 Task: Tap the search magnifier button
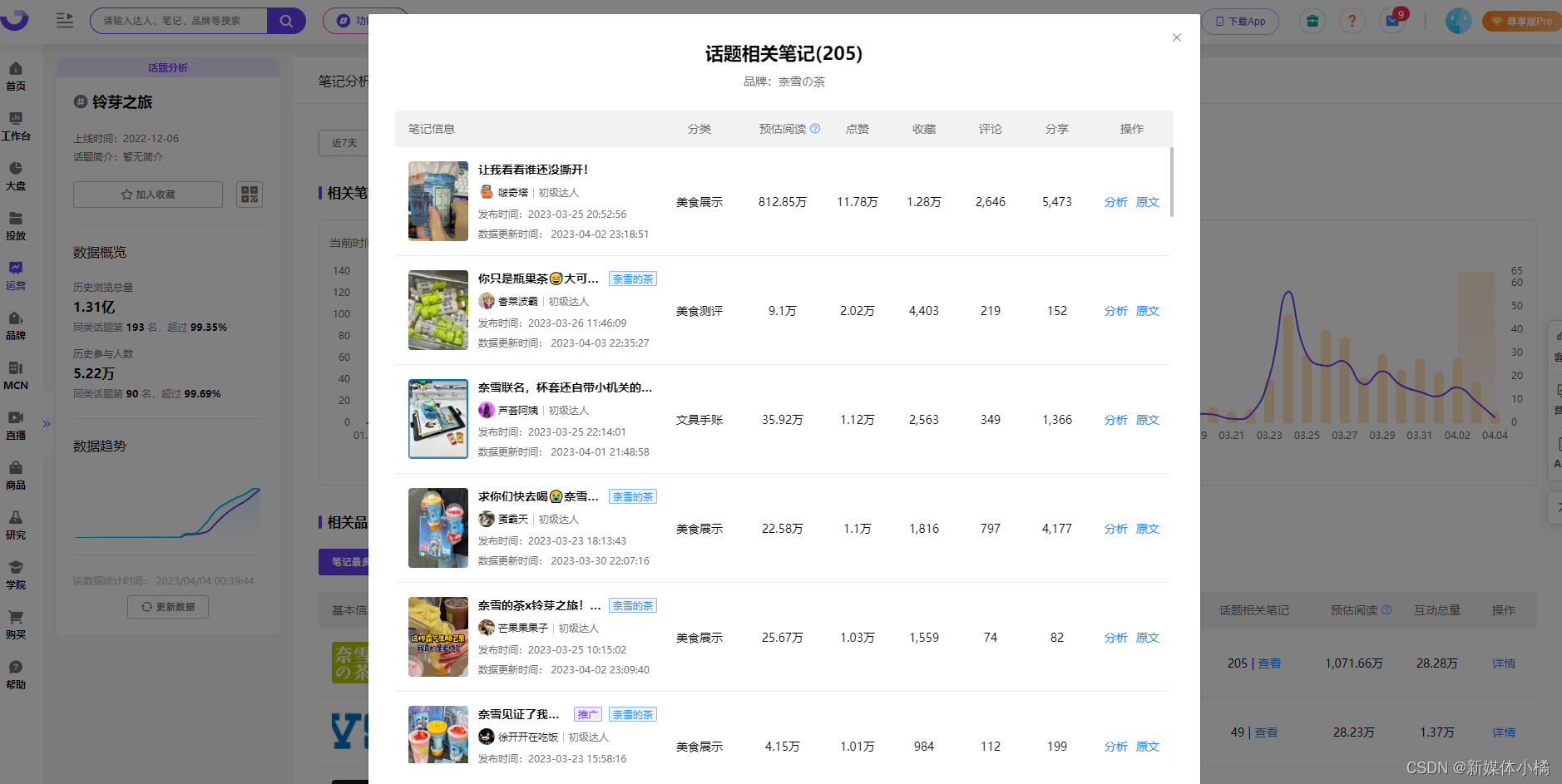tap(286, 21)
